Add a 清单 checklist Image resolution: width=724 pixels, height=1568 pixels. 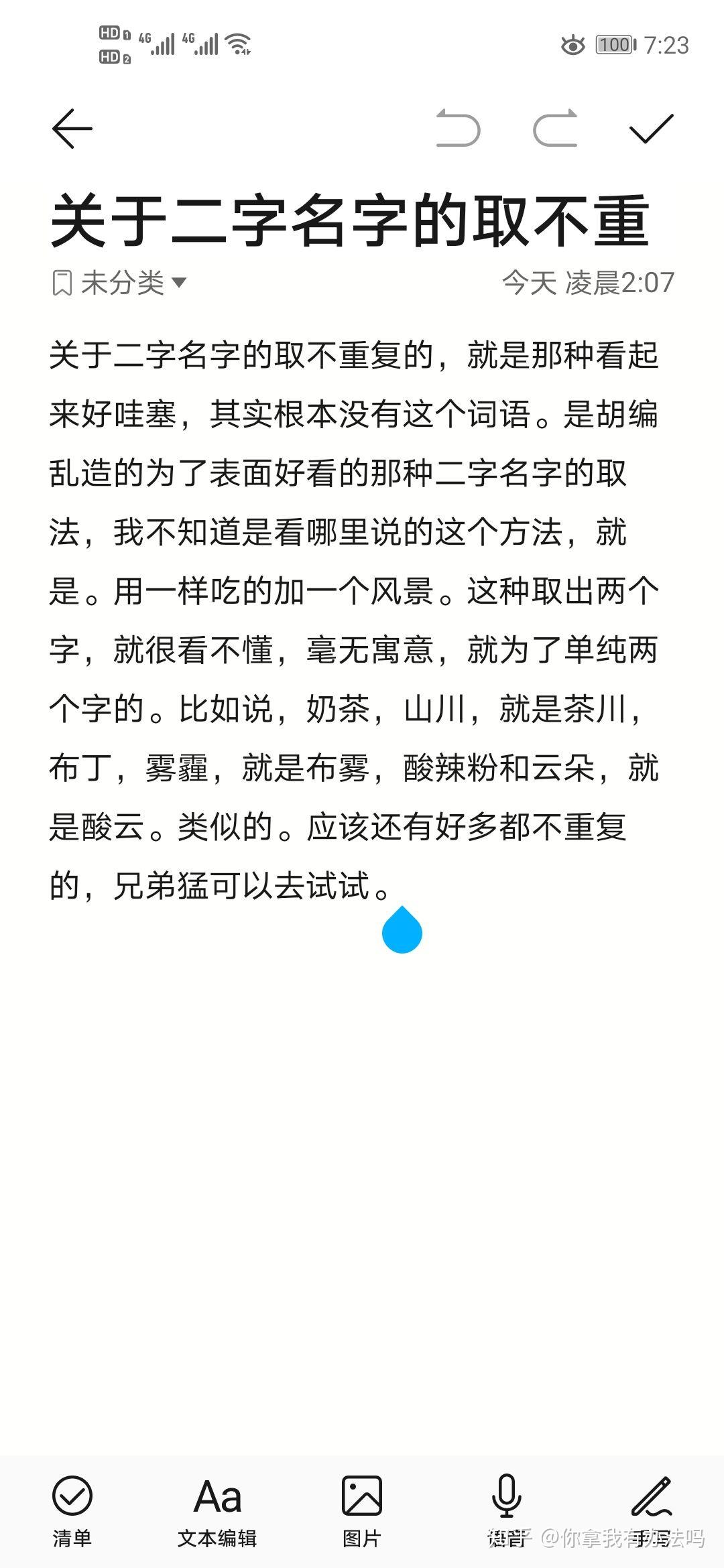72,1512
